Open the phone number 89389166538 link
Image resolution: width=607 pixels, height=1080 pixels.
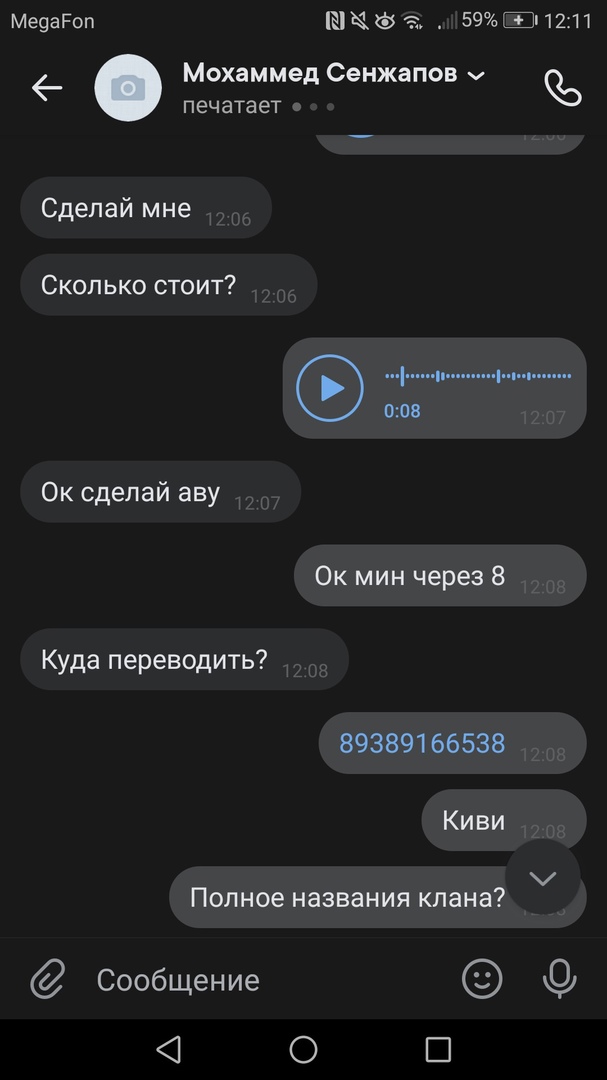(x=422, y=743)
